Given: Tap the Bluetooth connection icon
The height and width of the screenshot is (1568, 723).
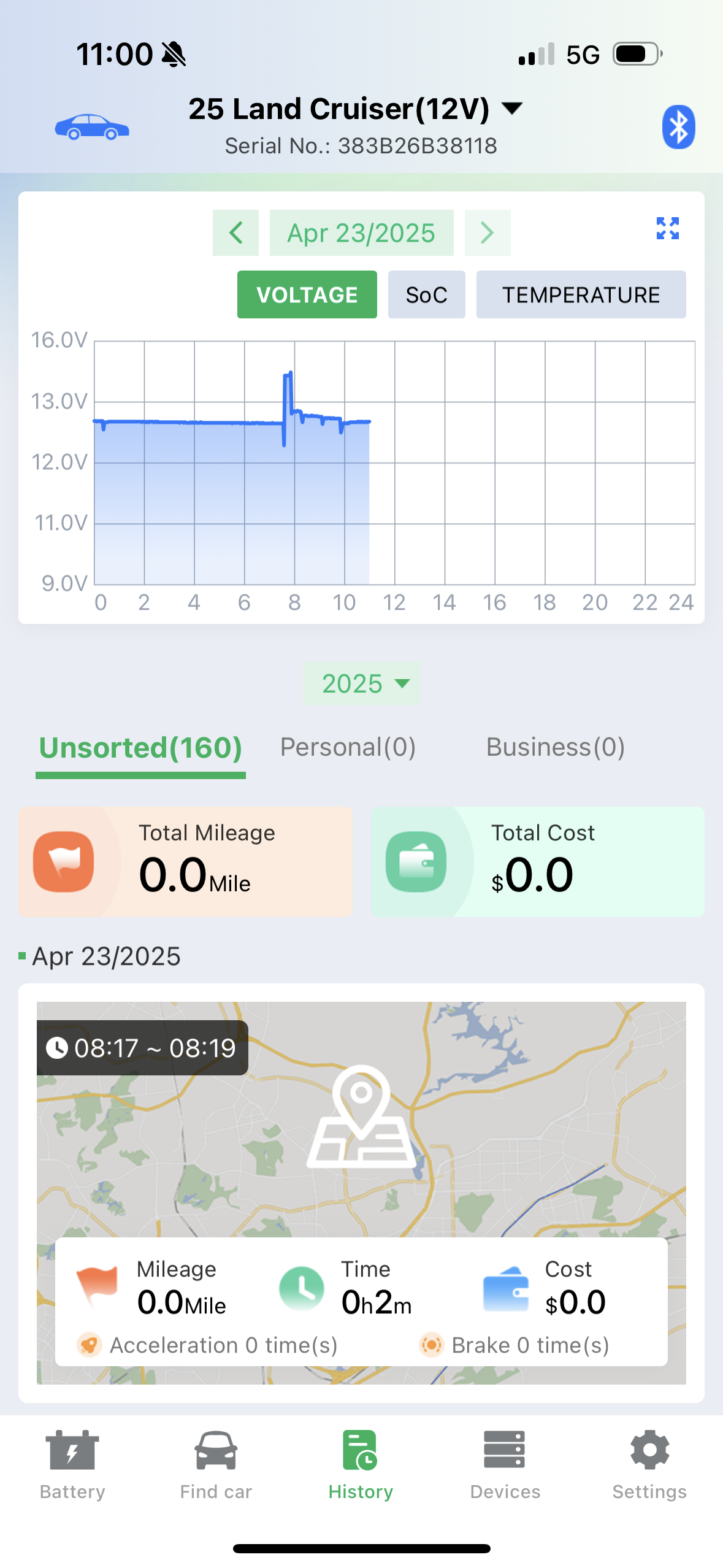Looking at the screenshot, I should (678, 127).
